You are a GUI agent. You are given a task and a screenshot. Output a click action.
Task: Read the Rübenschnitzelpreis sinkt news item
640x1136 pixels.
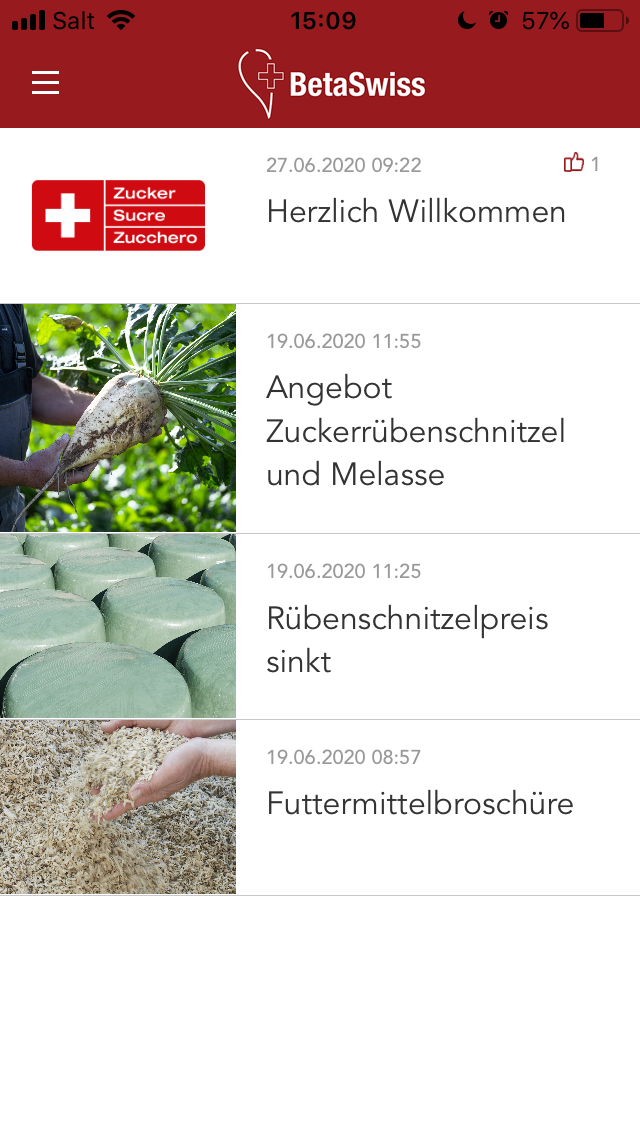point(407,639)
